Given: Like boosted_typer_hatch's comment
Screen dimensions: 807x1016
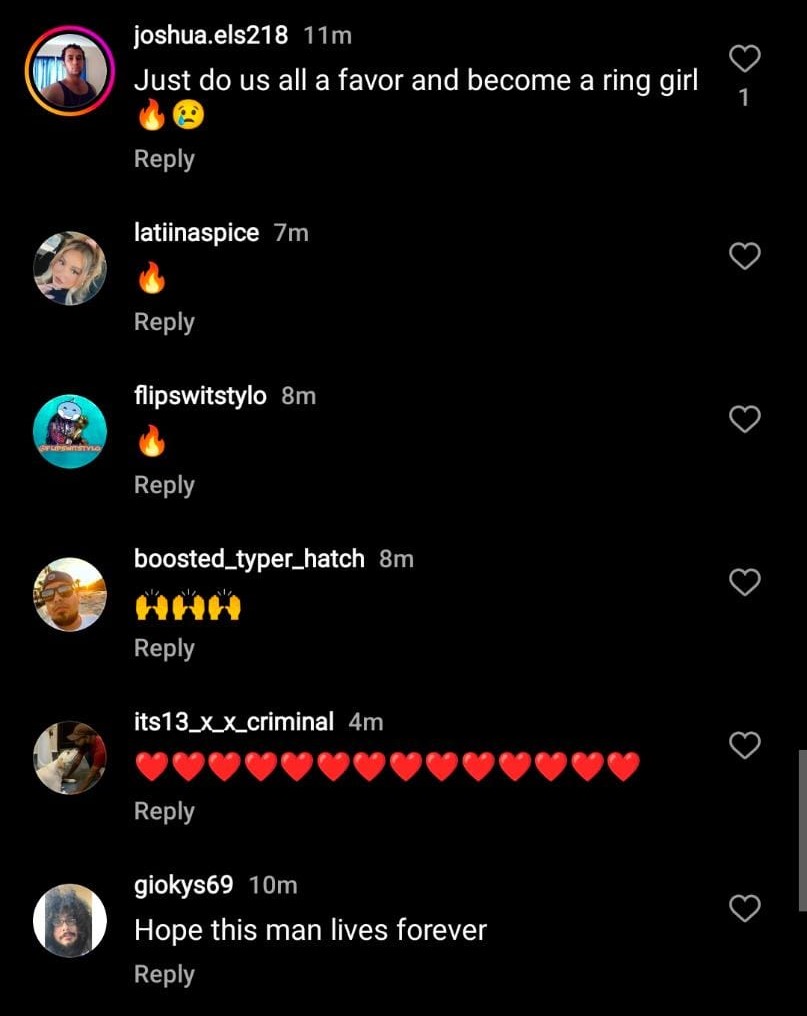Looking at the screenshot, I should pos(744,582).
